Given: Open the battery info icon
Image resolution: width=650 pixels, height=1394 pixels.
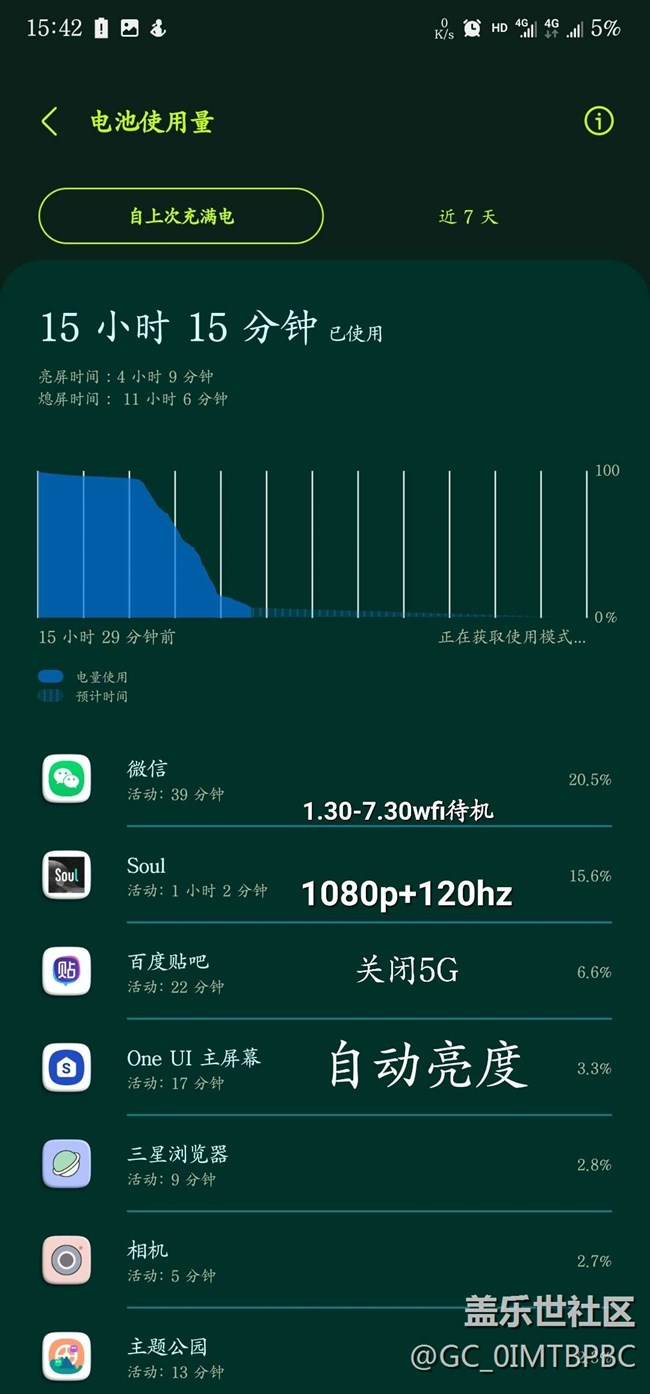Looking at the screenshot, I should pyautogui.click(x=598, y=122).
